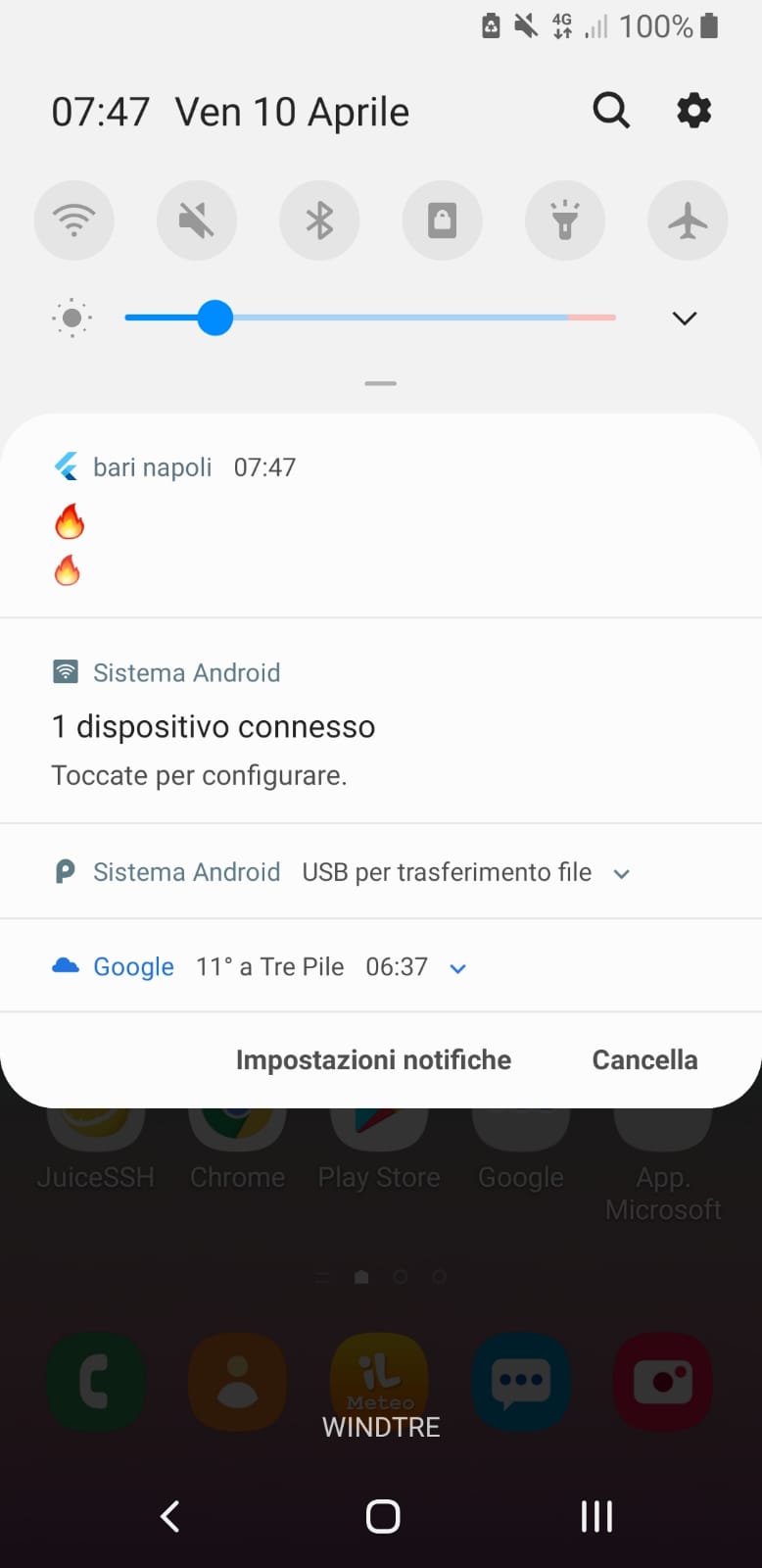
Task: Go back with the navigation bar
Action: coord(169,1516)
